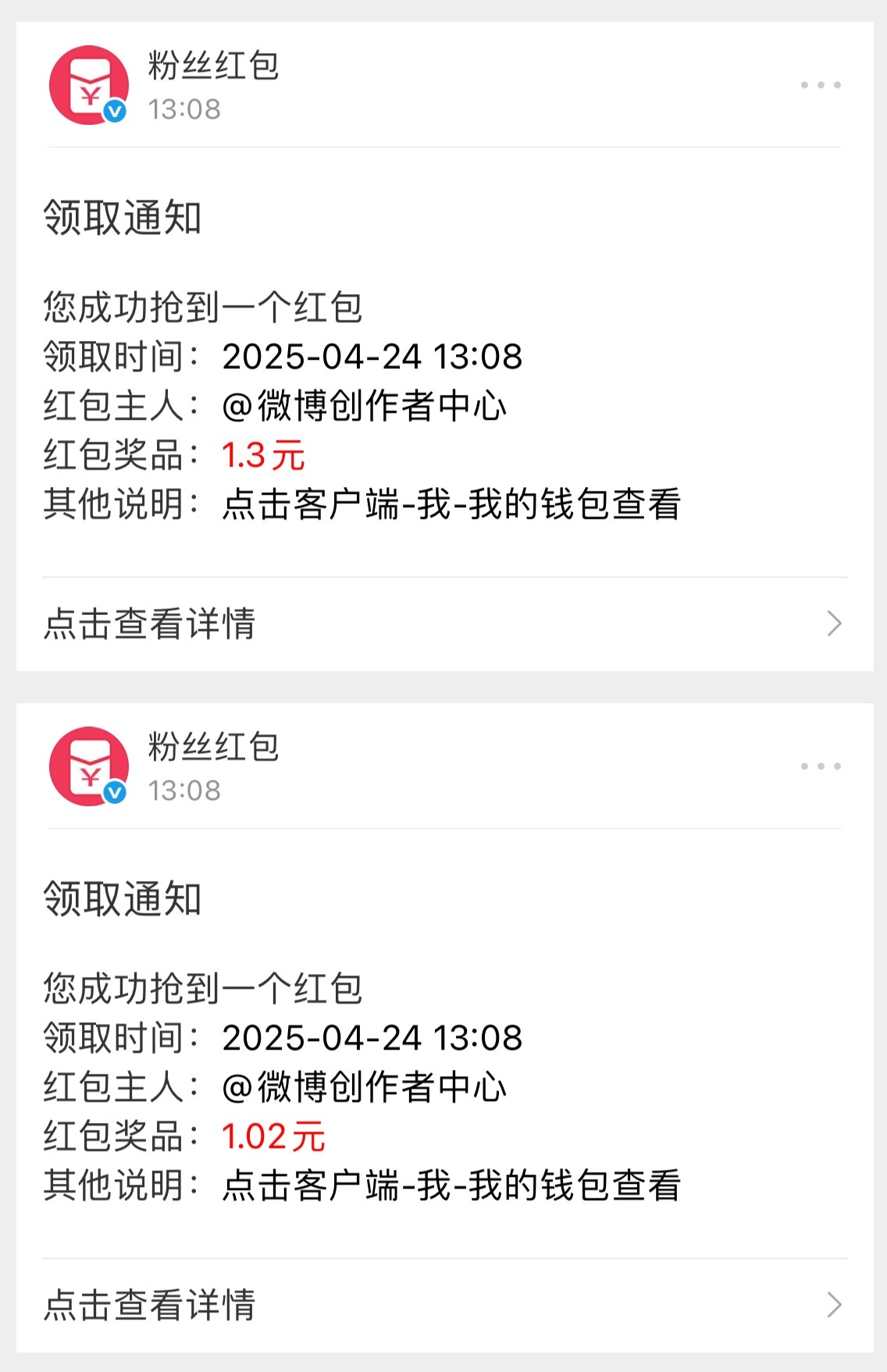Open the three-dot menu on the 1.3元 red packet card

coord(821,85)
